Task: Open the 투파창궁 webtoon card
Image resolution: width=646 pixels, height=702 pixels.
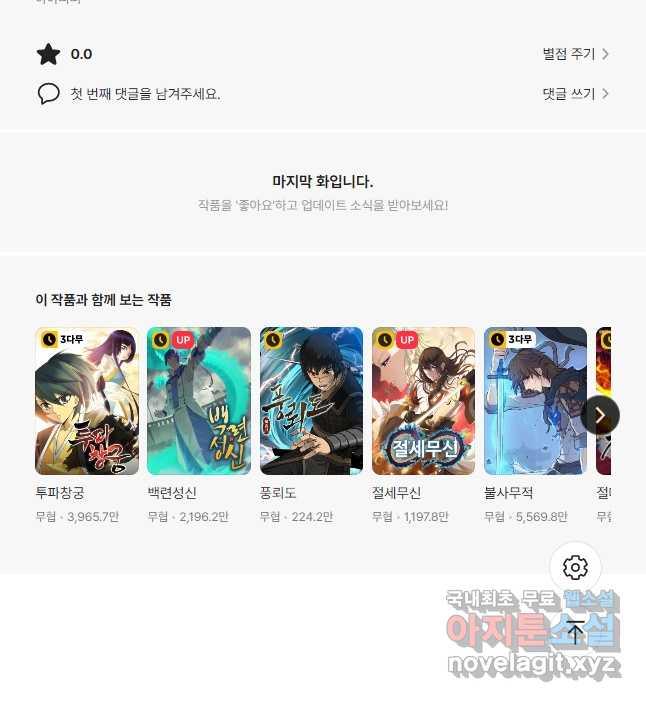Action: tap(87, 401)
